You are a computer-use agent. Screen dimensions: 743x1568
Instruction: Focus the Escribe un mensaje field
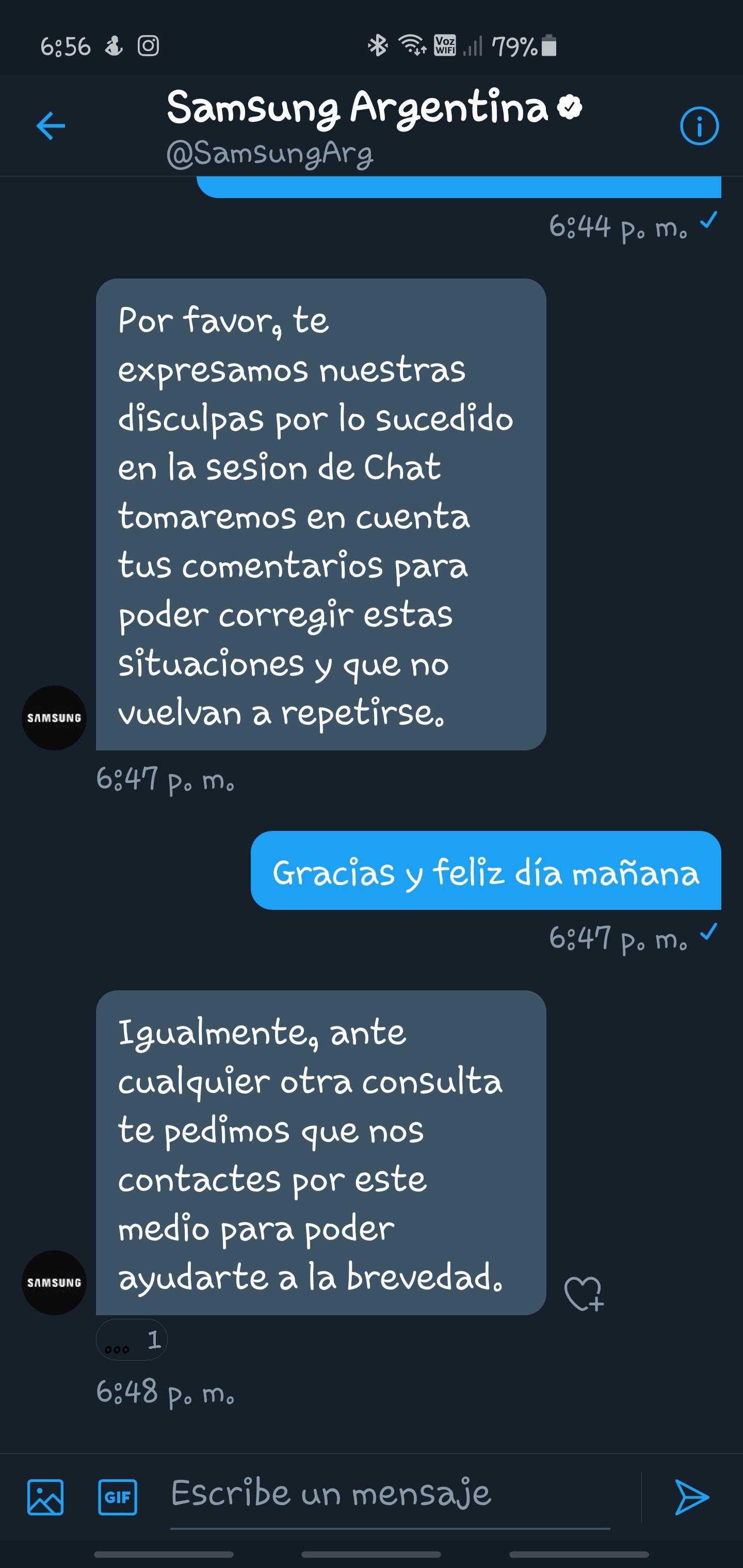coord(390,1494)
